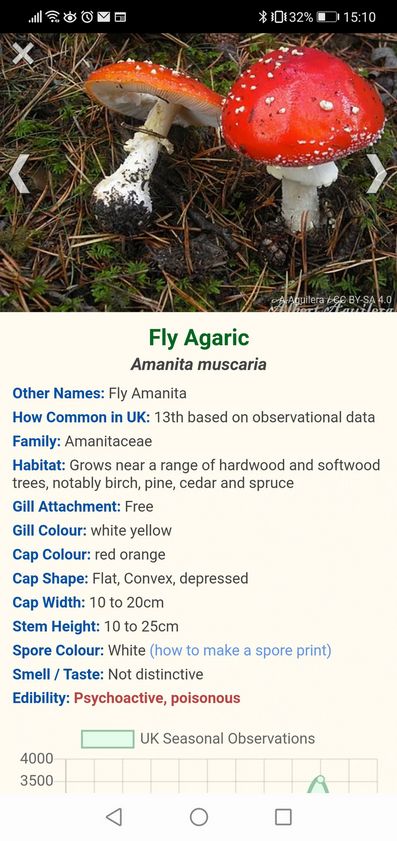Show the next mushroom photo

pyautogui.click(x=377, y=174)
